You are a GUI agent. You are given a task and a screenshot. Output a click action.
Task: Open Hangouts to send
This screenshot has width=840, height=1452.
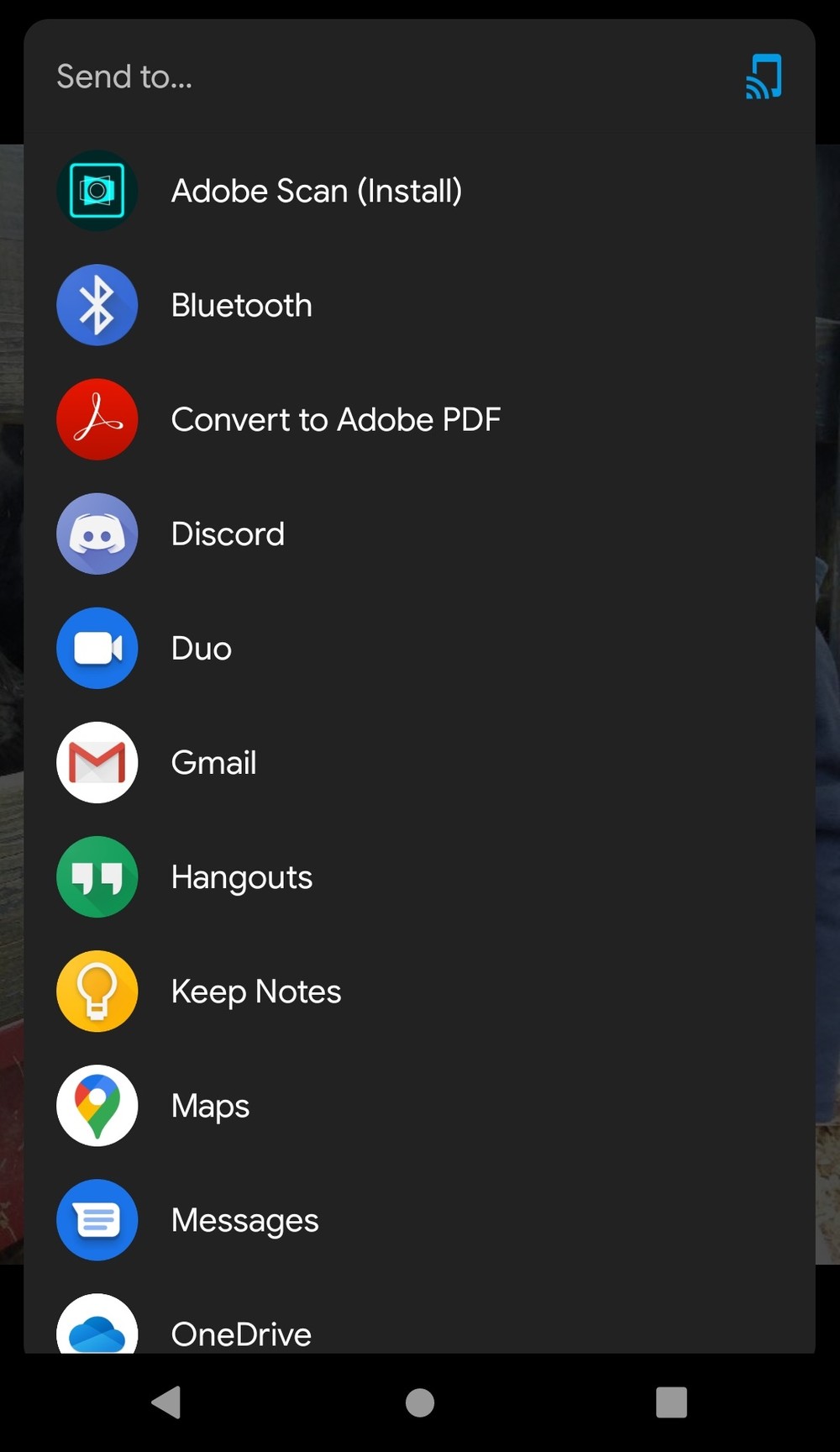(241, 876)
